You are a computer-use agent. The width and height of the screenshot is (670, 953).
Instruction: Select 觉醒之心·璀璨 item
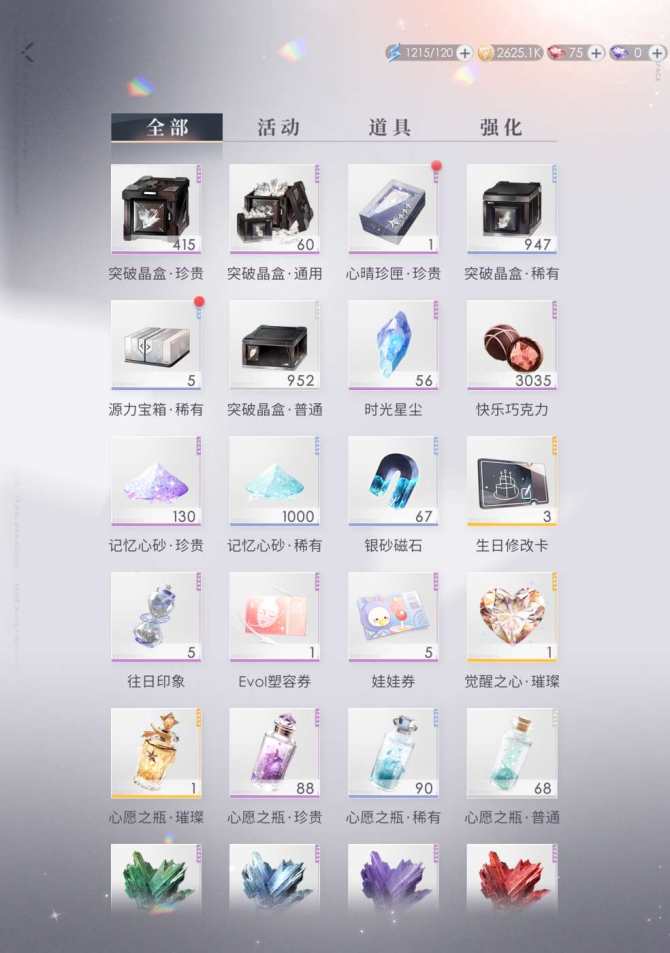click(512, 616)
